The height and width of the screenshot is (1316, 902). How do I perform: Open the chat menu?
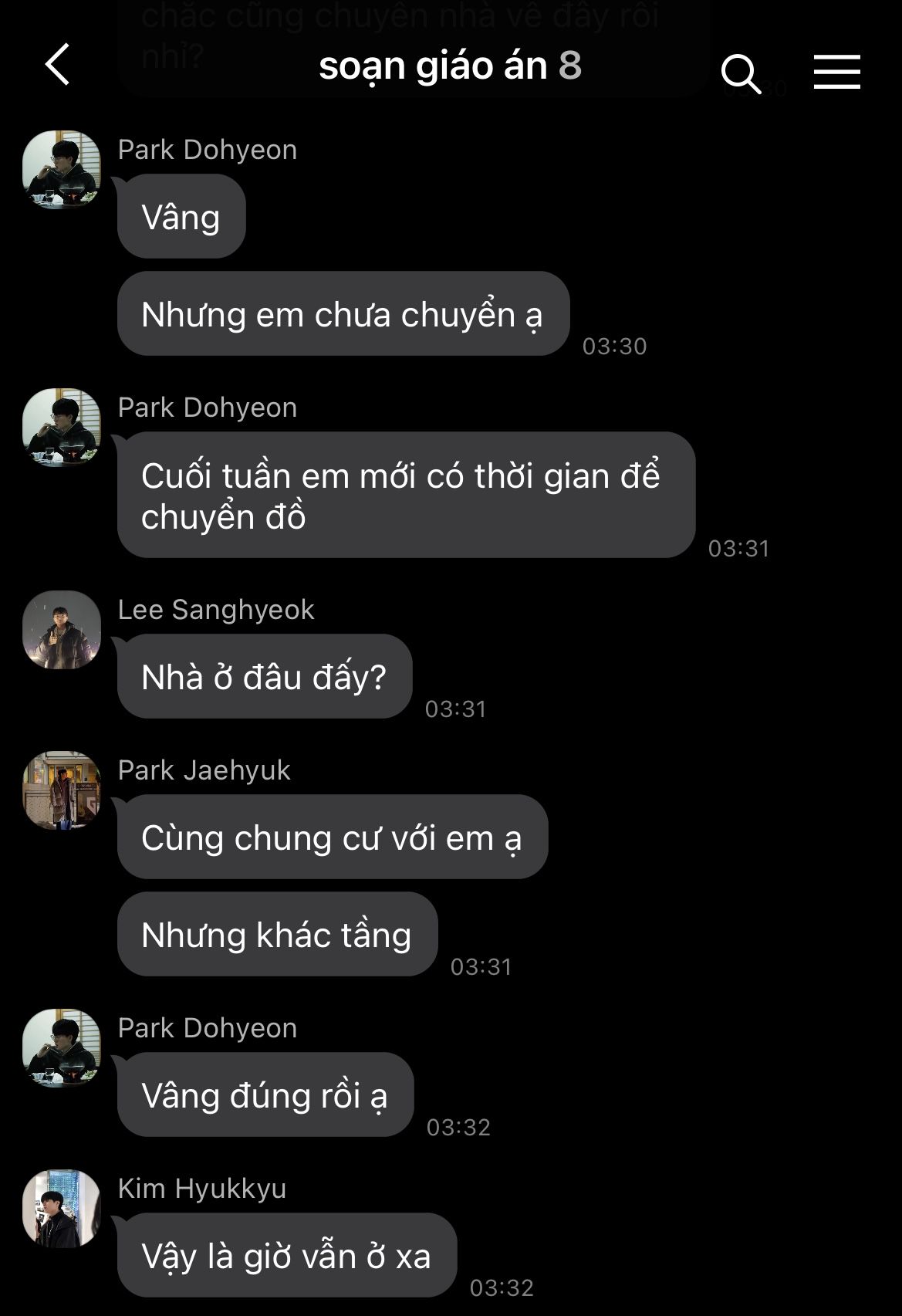click(x=836, y=72)
